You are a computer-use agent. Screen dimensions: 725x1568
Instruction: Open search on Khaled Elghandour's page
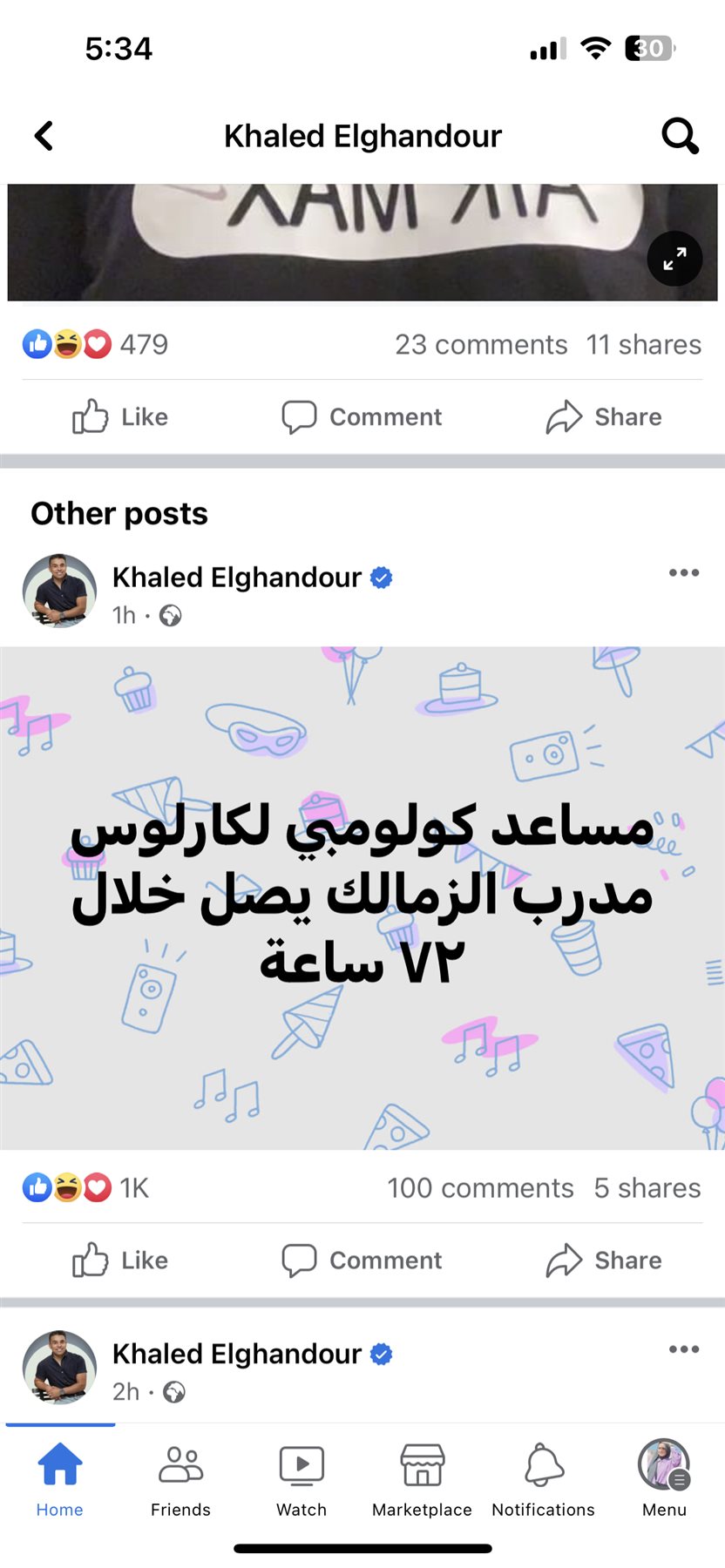point(680,136)
